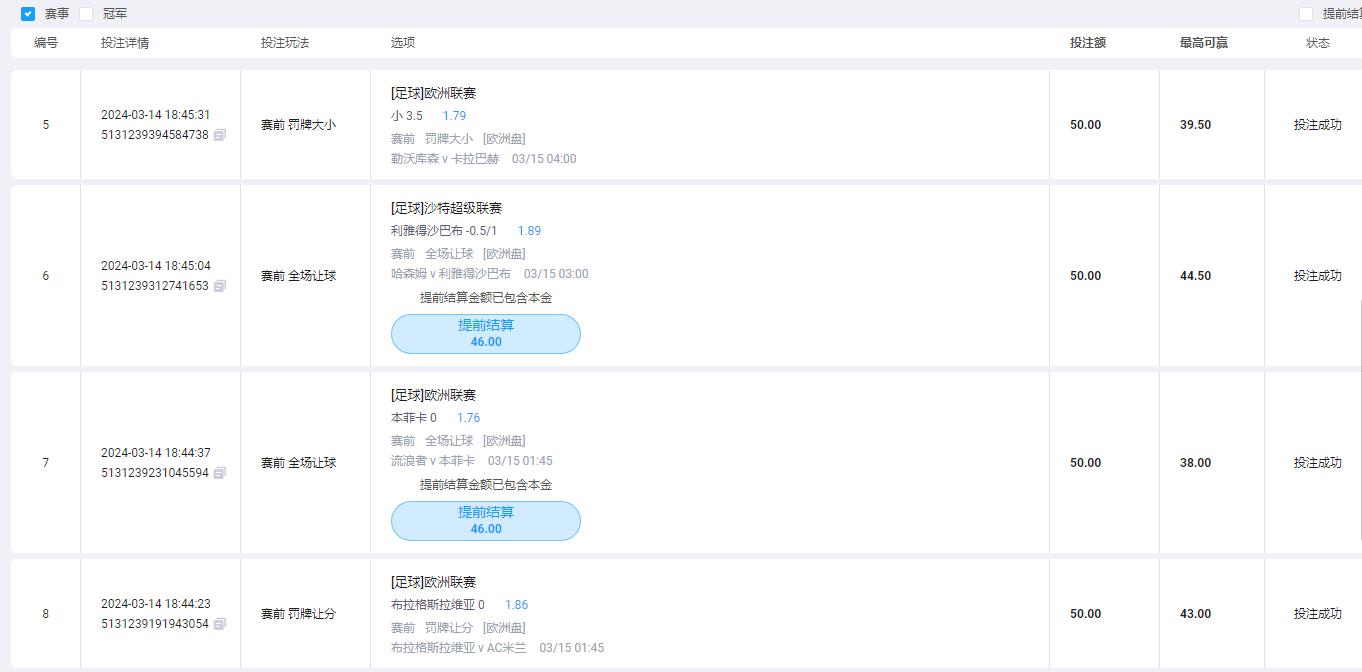Copy order number 5131239231045594
This screenshot has width=1362, height=672.
(220, 473)
